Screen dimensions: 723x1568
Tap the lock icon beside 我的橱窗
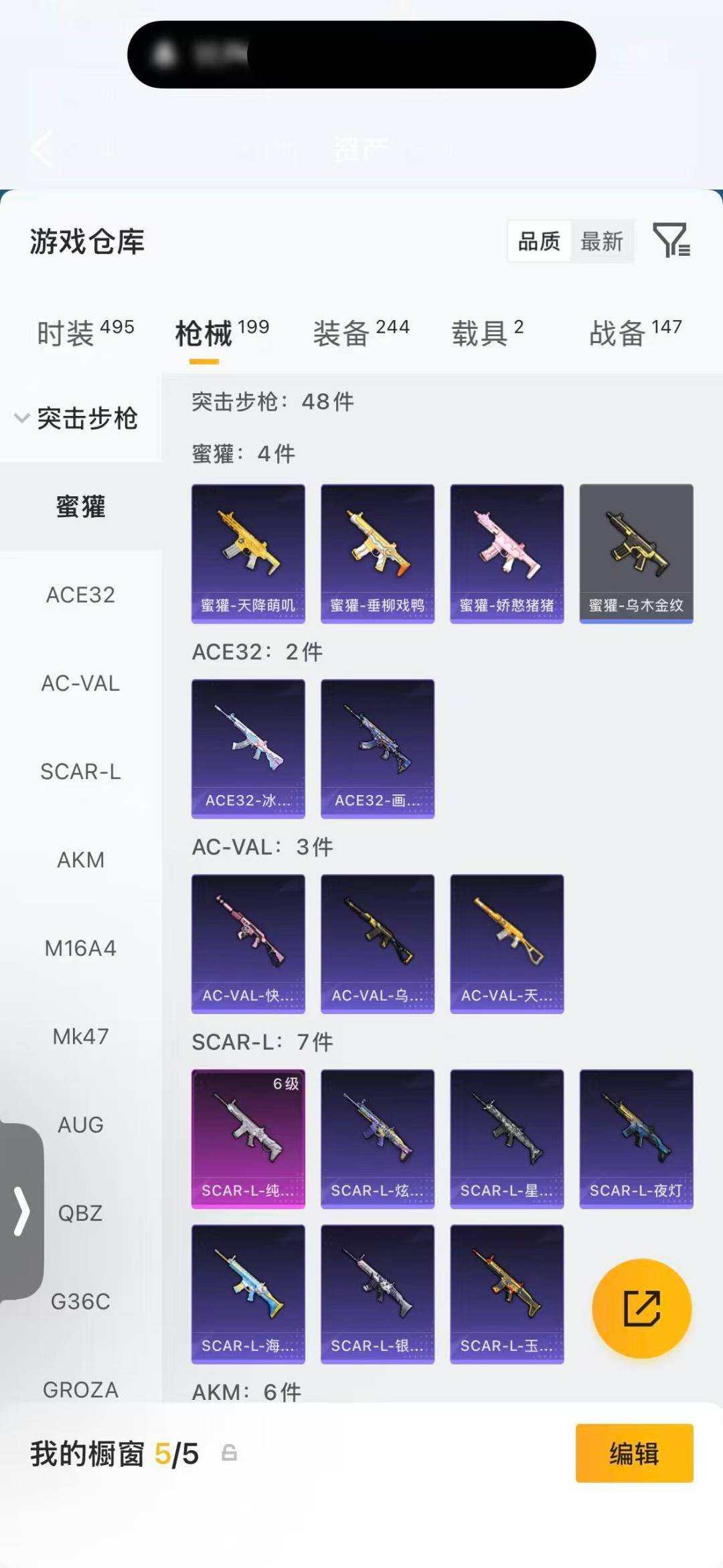coord(229,1453)
